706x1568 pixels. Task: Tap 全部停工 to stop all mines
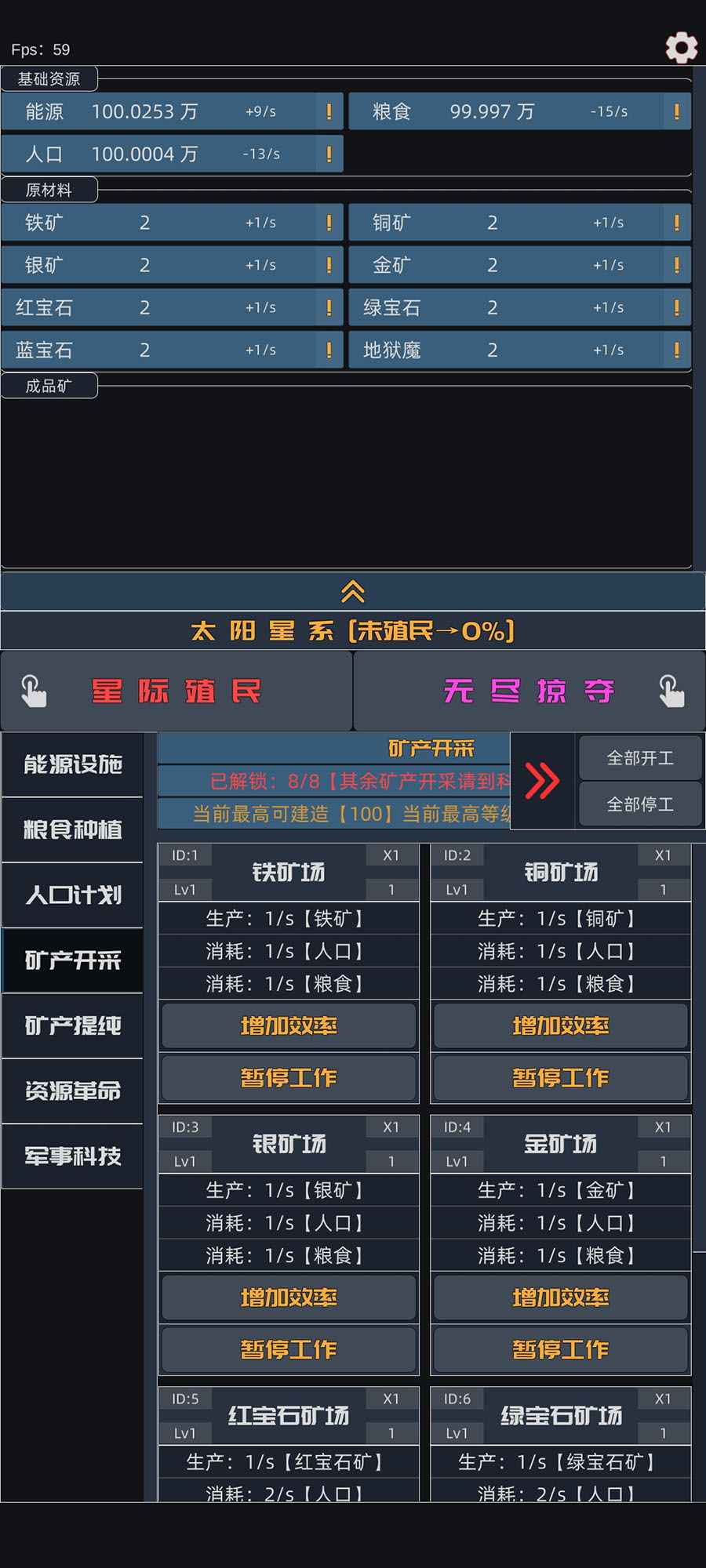(x=640, y=804)
